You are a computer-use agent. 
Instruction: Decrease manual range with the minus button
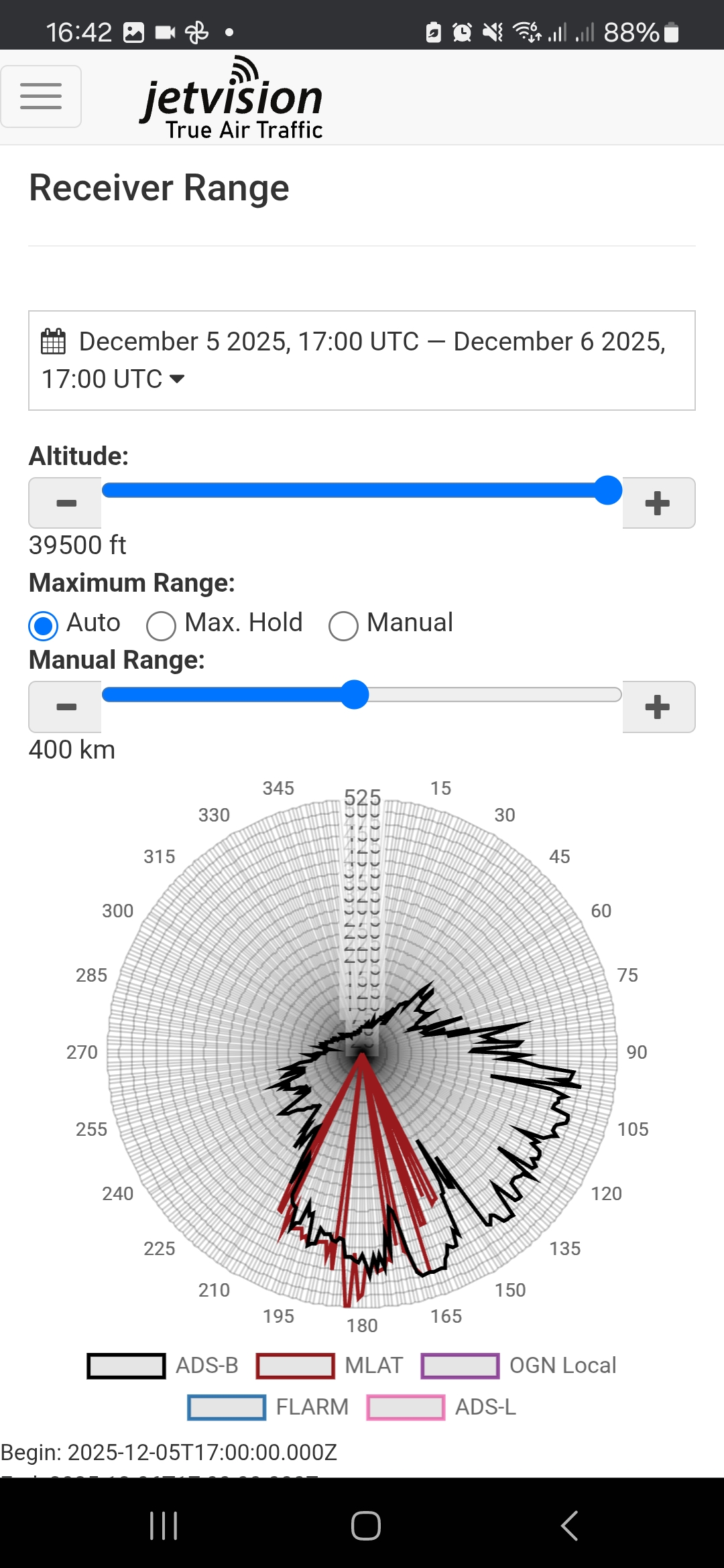tap(66, 707)
